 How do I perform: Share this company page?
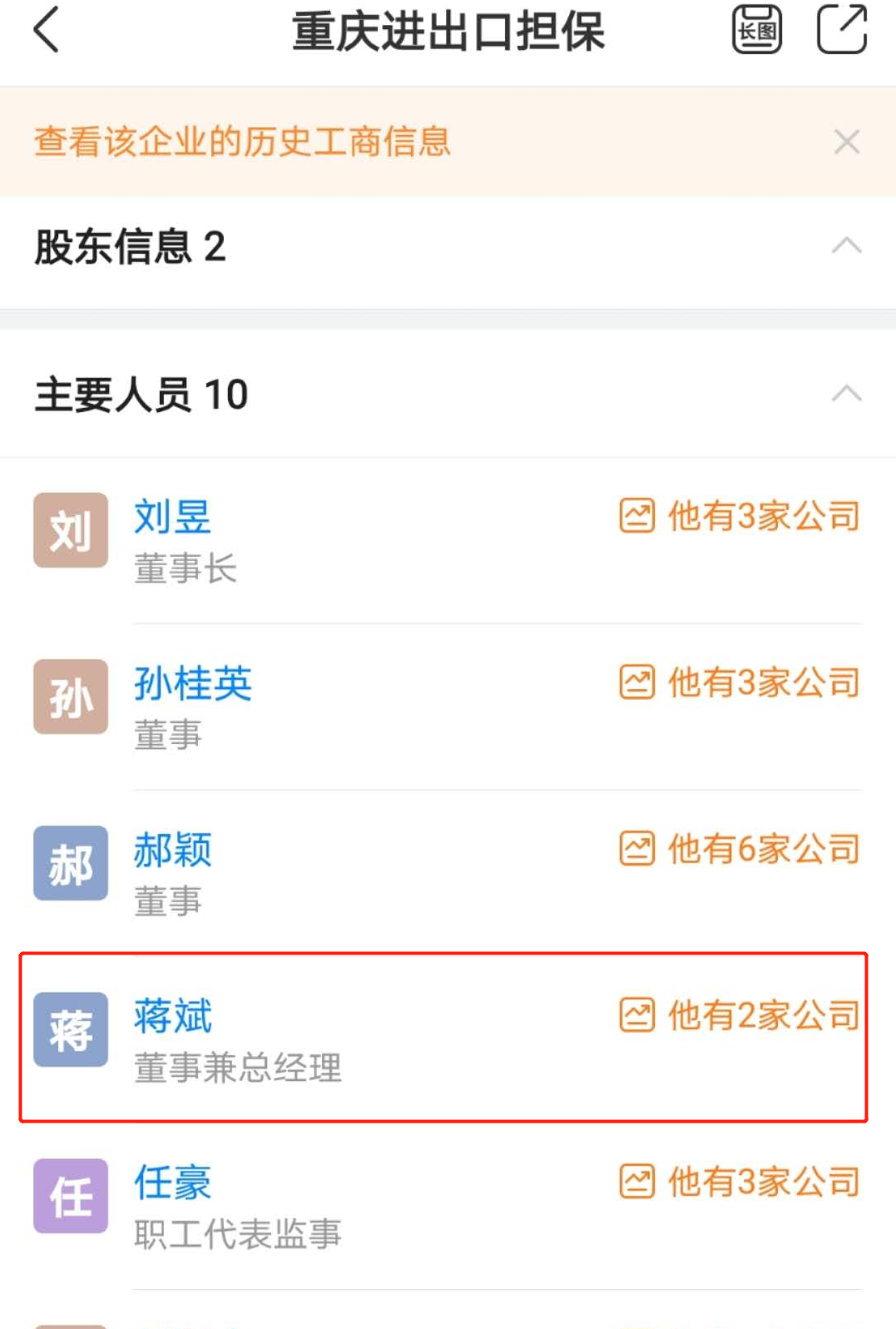tap(841, 30)
